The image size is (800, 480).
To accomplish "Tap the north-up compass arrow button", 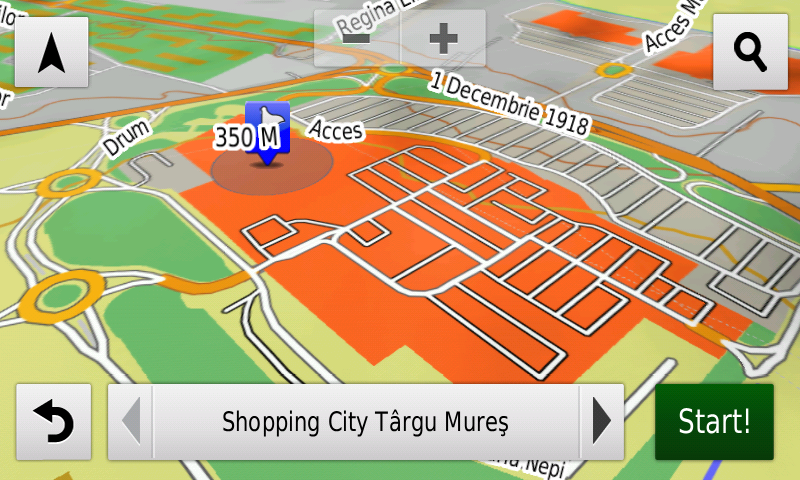I will (x=51, y=52).
